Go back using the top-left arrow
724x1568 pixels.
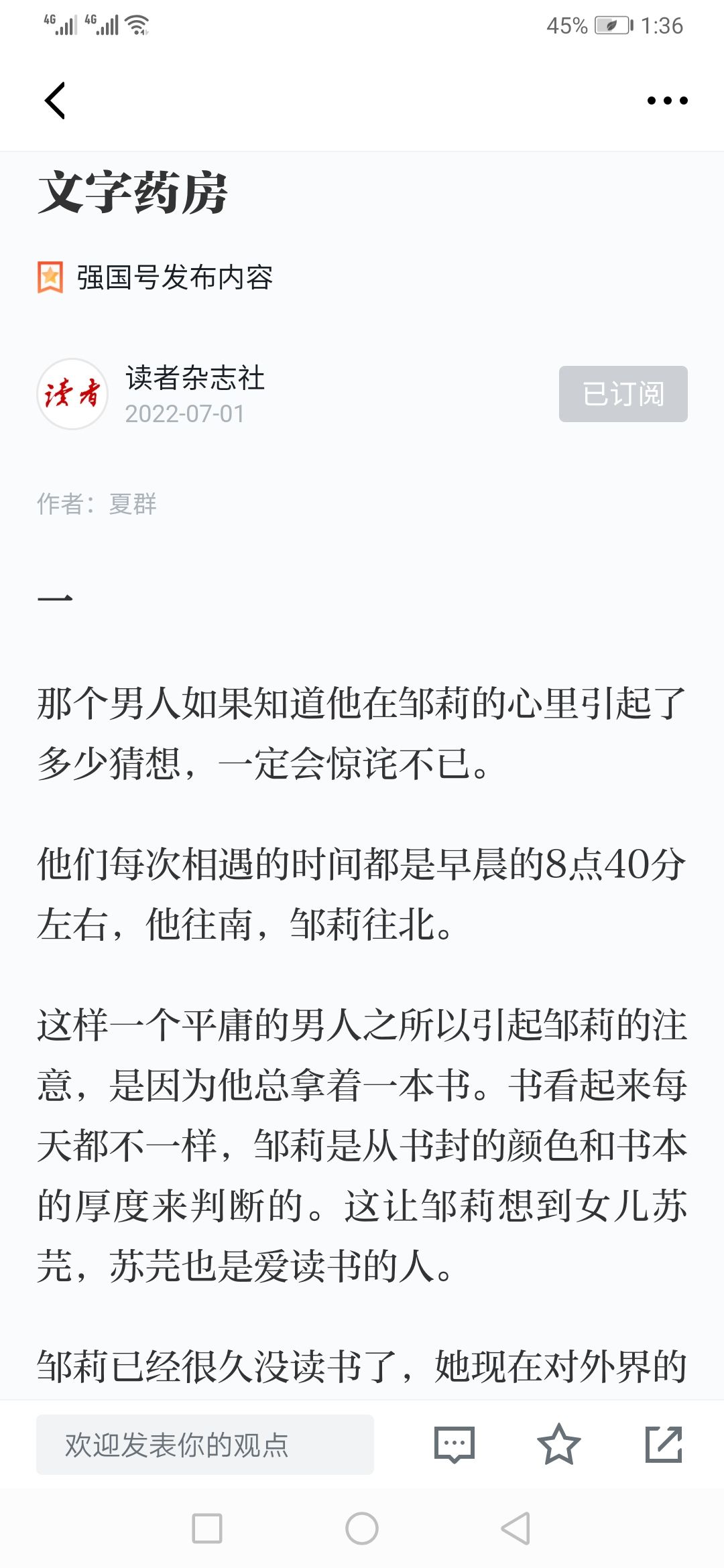55,101
